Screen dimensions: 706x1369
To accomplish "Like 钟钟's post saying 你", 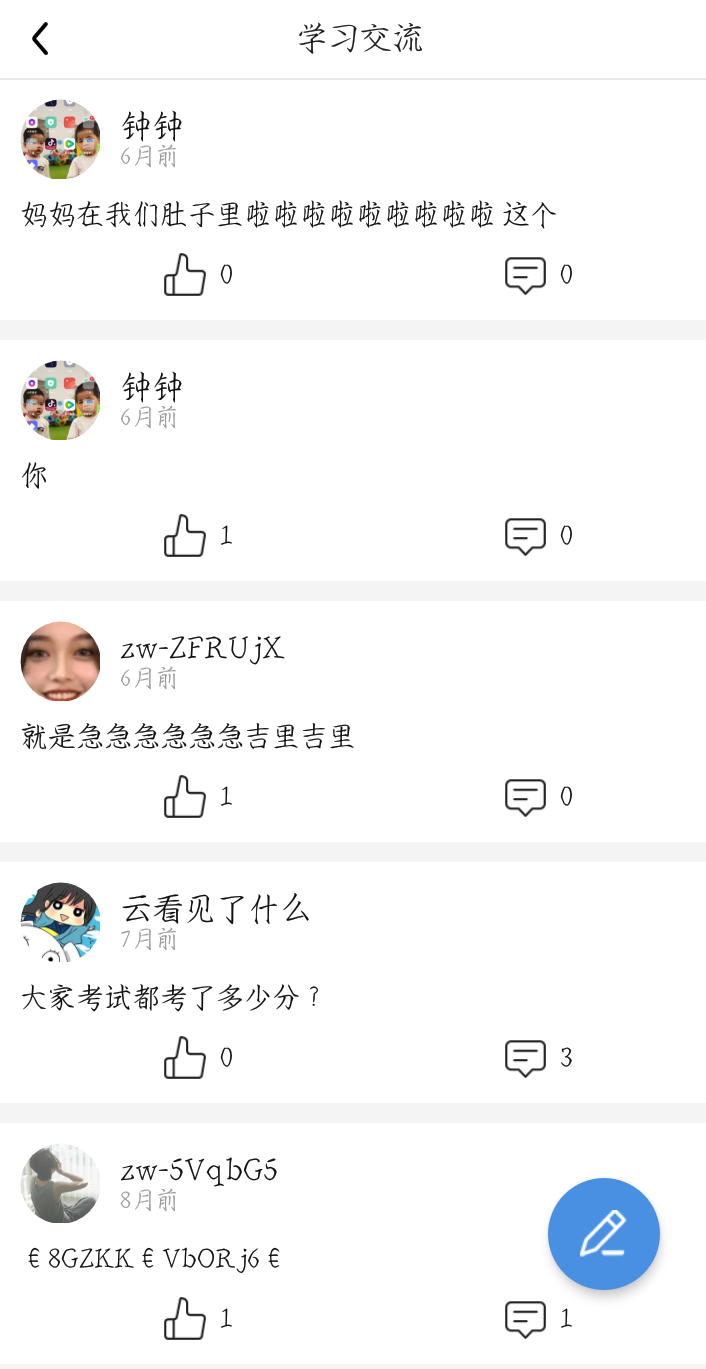I will 185,536.
